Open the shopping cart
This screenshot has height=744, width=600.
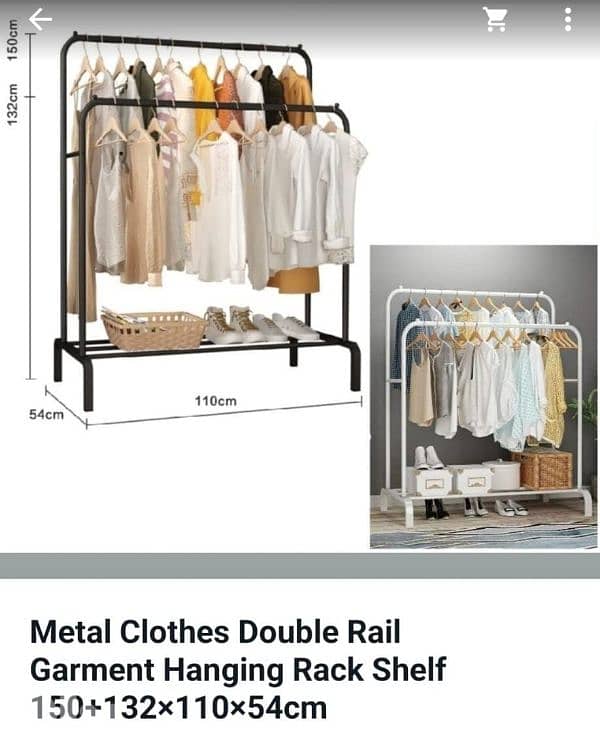494,19
